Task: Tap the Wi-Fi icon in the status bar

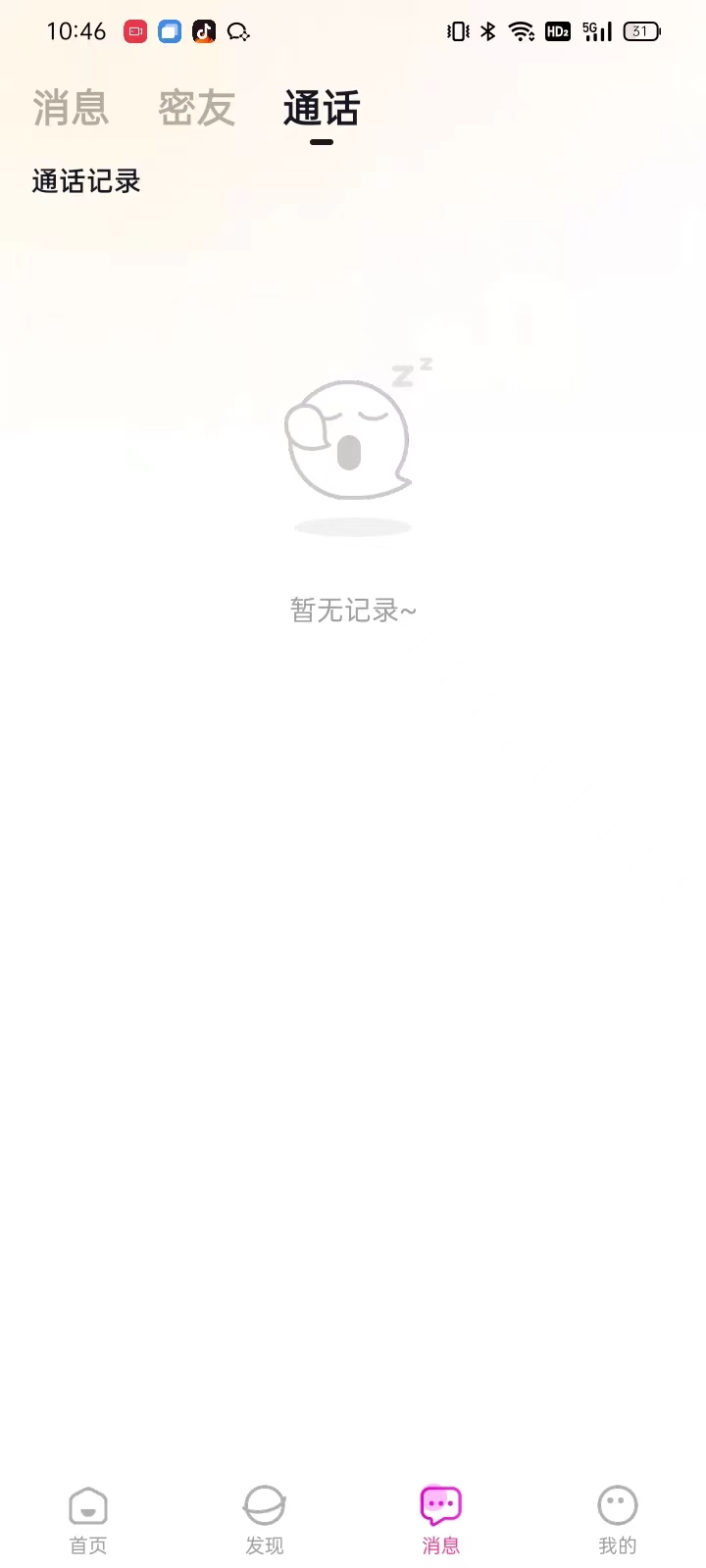Action: pyautogui.click(x=521, y=30)
